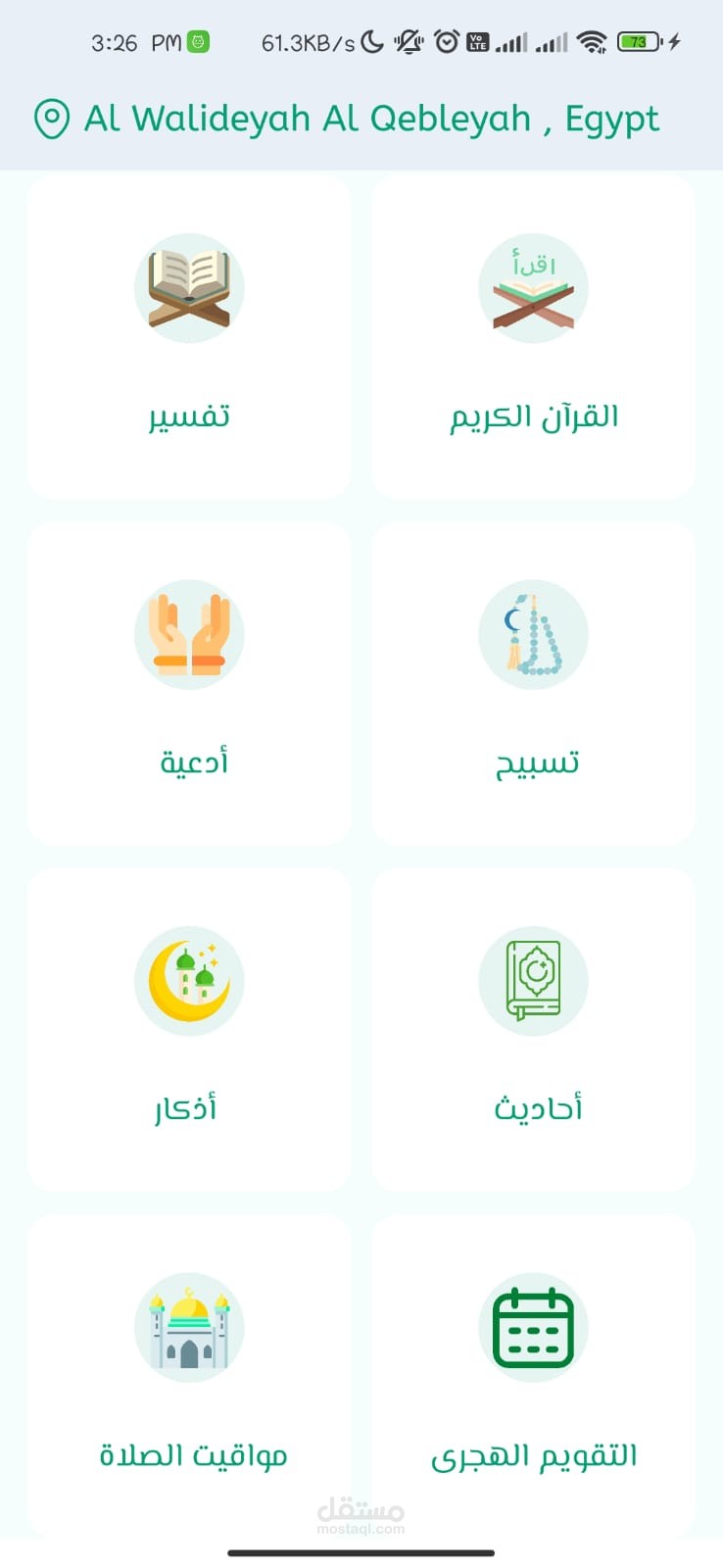Open the القرآن الكريم card
Image resolution: width=723 pixels, height=1568 pixels.
coord(534,337)
